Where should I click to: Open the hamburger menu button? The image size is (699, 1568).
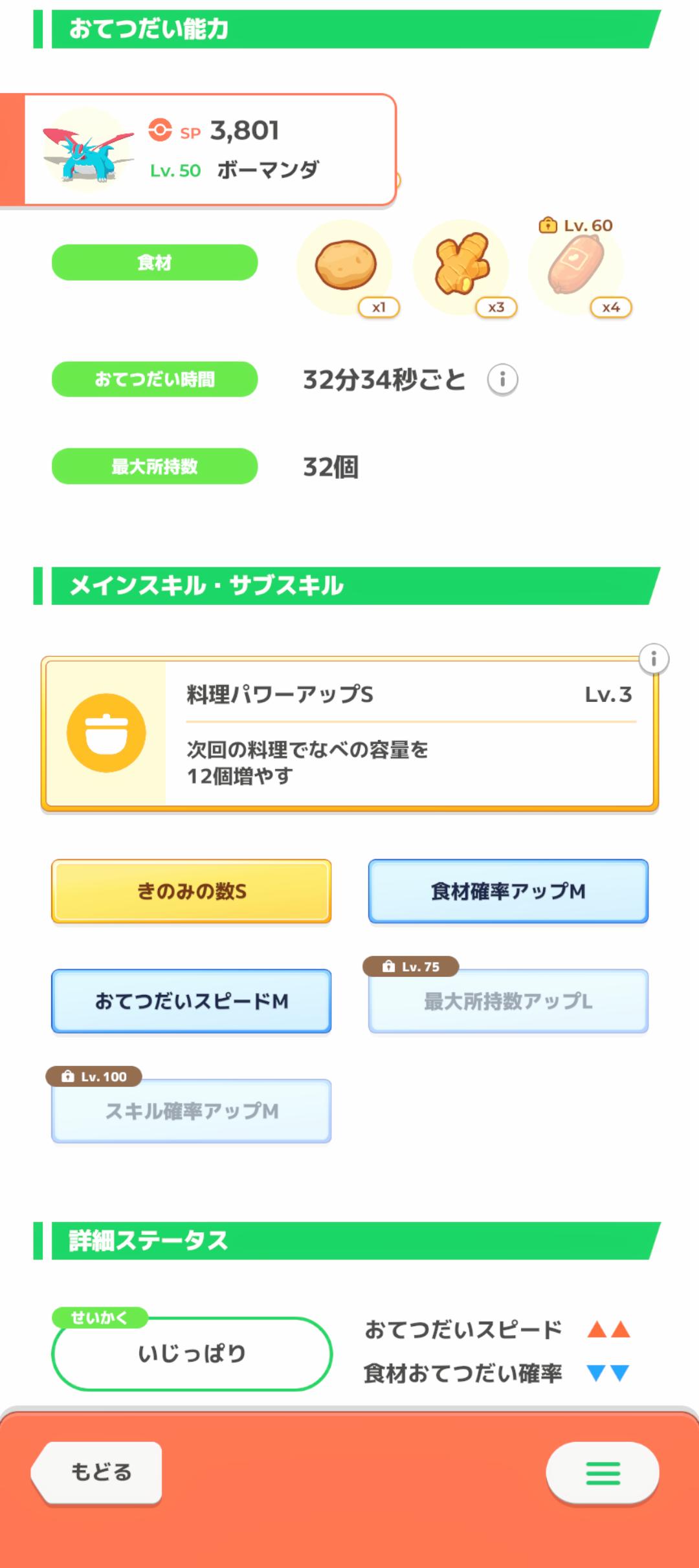[602, 1473]
